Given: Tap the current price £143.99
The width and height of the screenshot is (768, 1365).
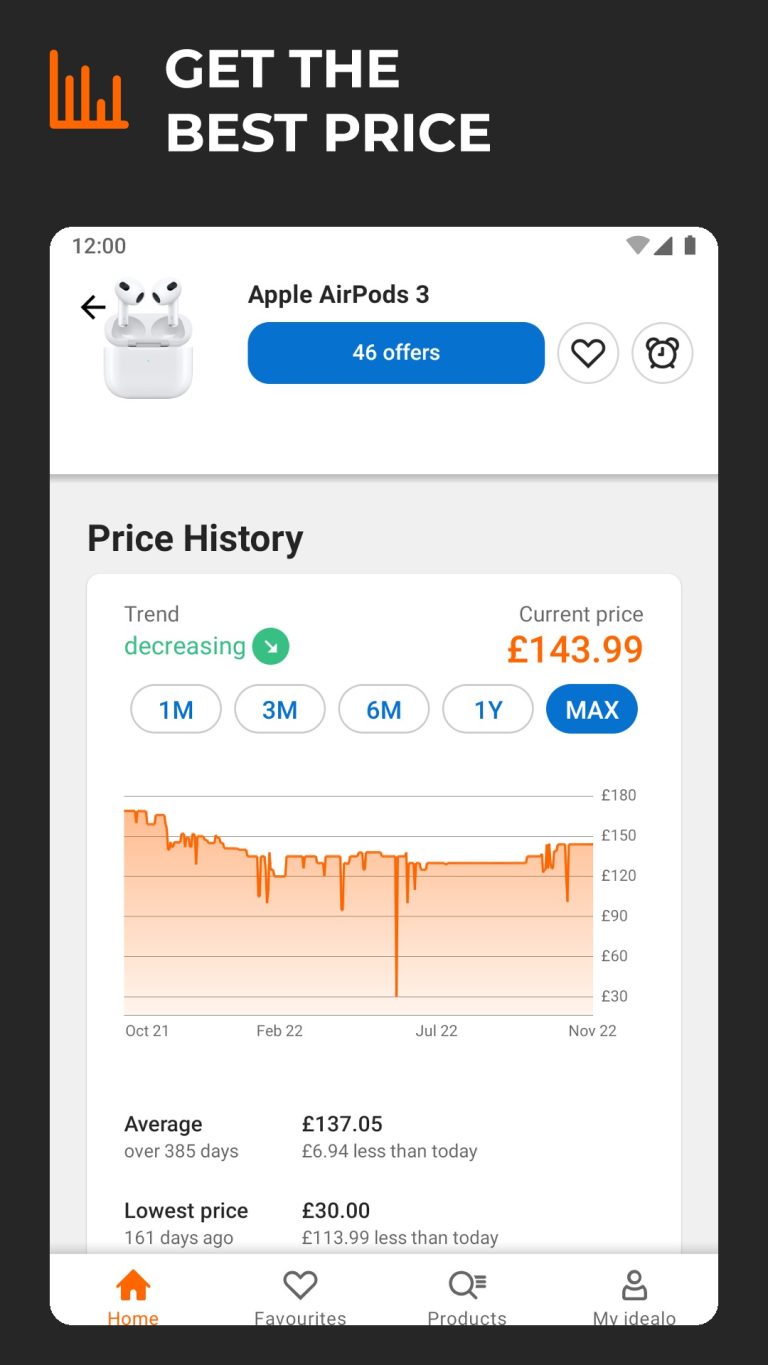Looking at the screenshot, I should click(x=575, y=650).
